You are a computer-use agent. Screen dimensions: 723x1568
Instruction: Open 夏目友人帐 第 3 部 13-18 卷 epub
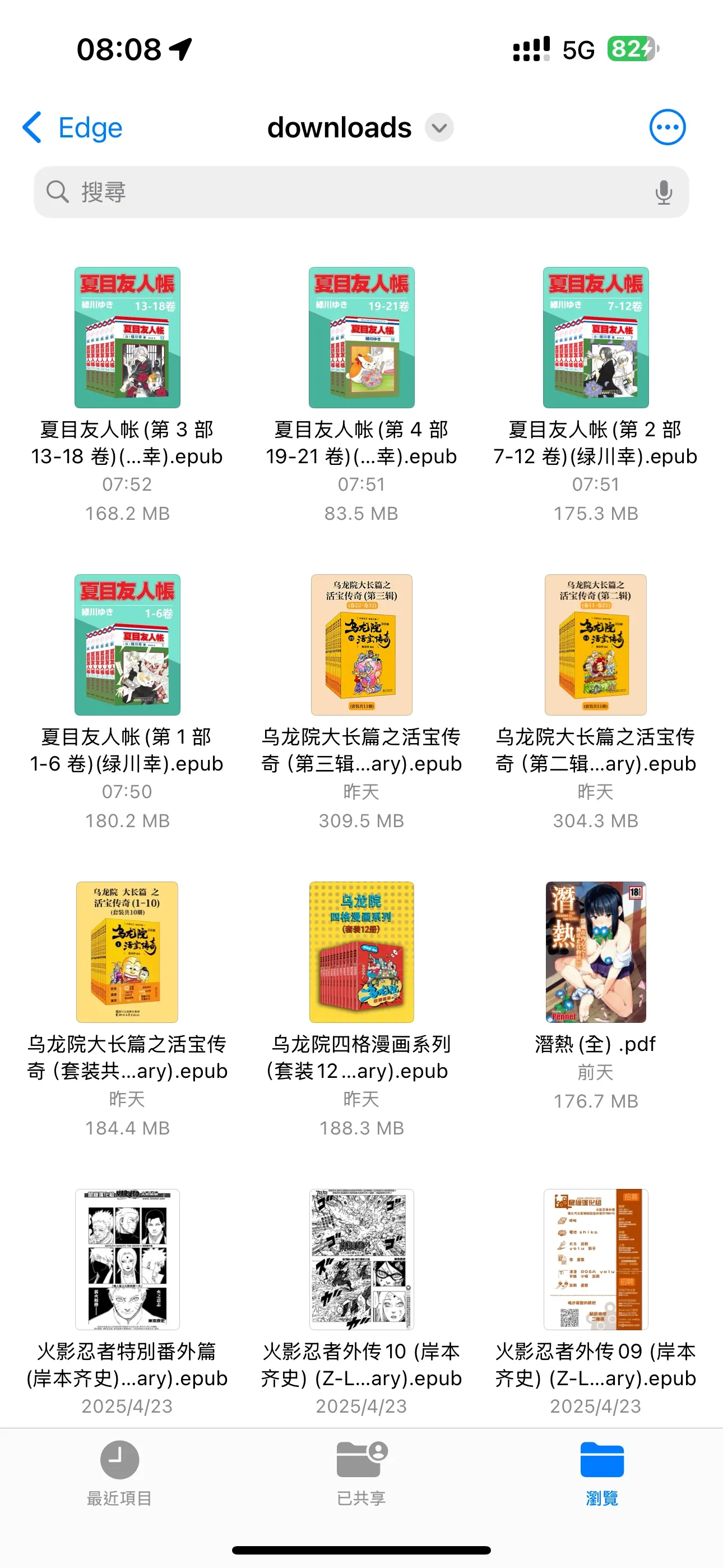(127, 338)
